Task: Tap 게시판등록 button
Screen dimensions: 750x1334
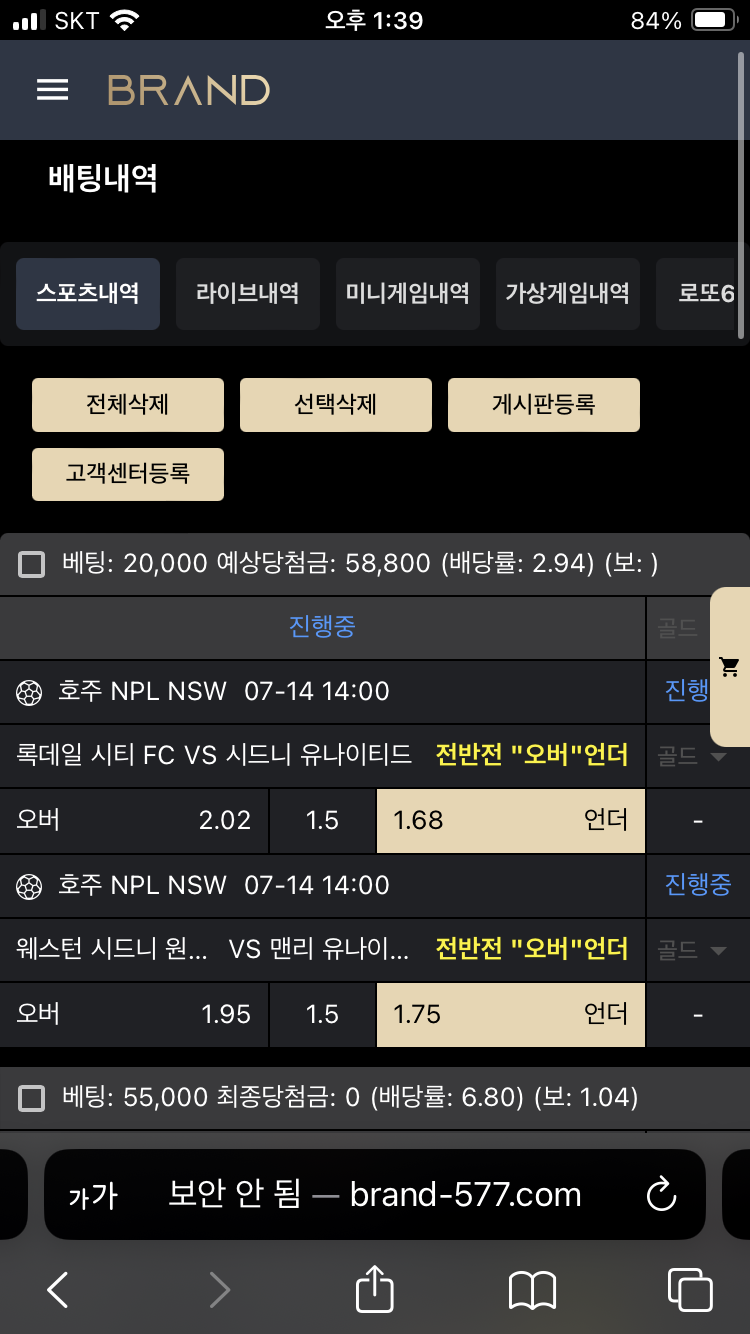Action: tap(543, 405)
